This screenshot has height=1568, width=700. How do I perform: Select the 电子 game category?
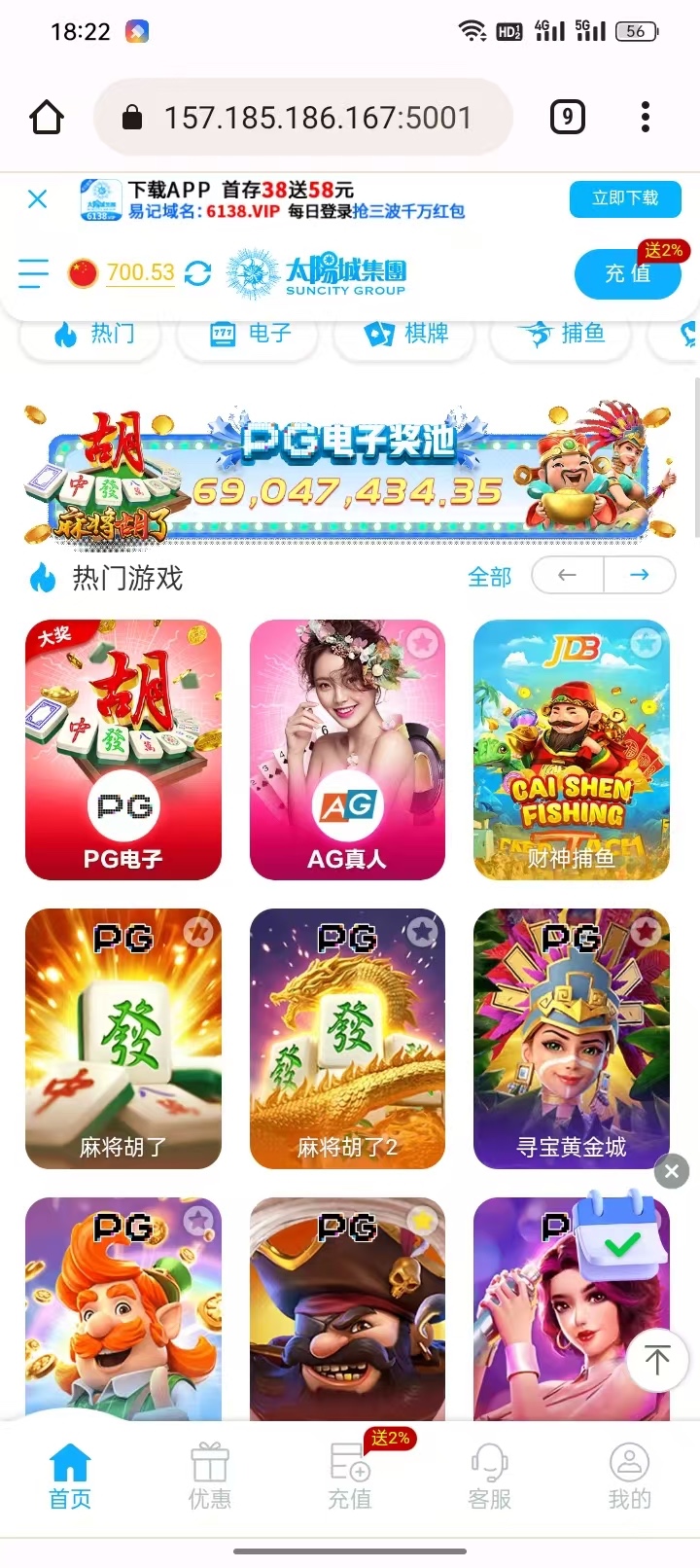[x=253, y=334]
